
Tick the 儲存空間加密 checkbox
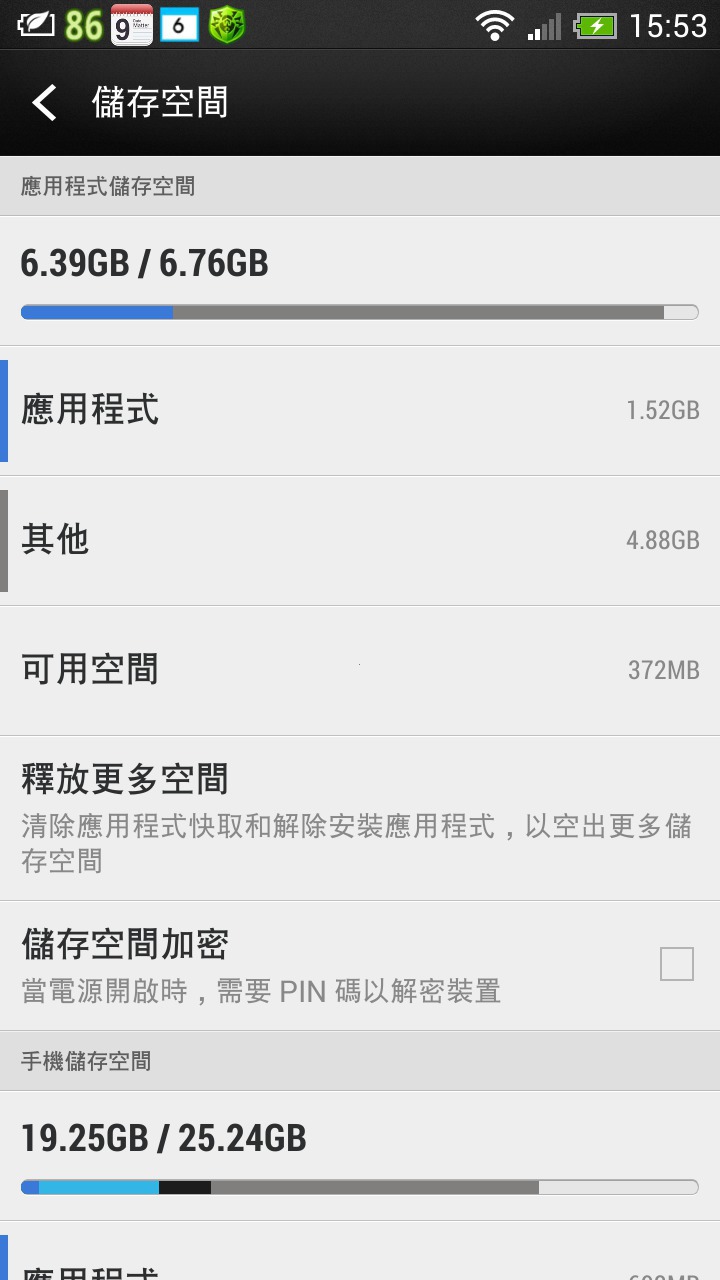[677, 965]
